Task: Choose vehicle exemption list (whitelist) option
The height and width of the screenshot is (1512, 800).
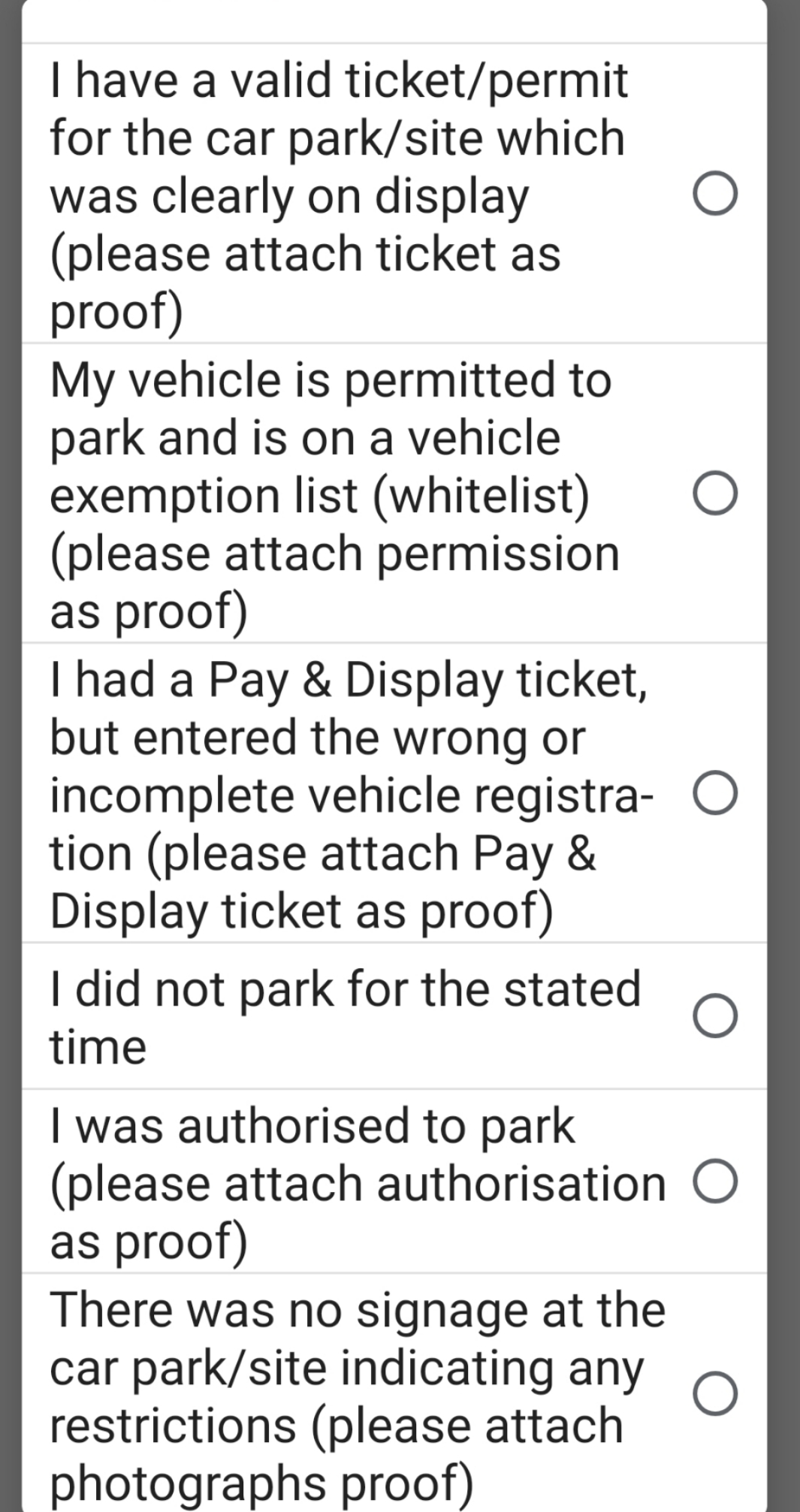Action: [x=715, y=494]
